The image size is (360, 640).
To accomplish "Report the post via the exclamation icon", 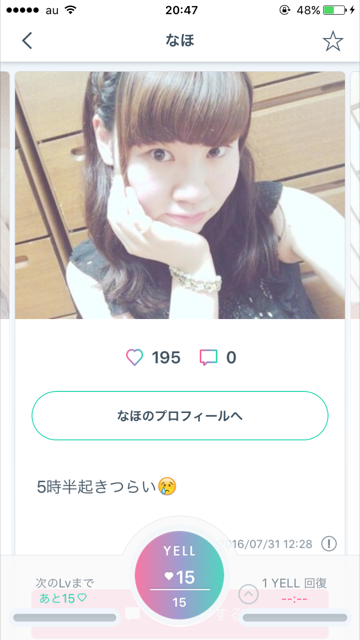I will click(329, 544).
